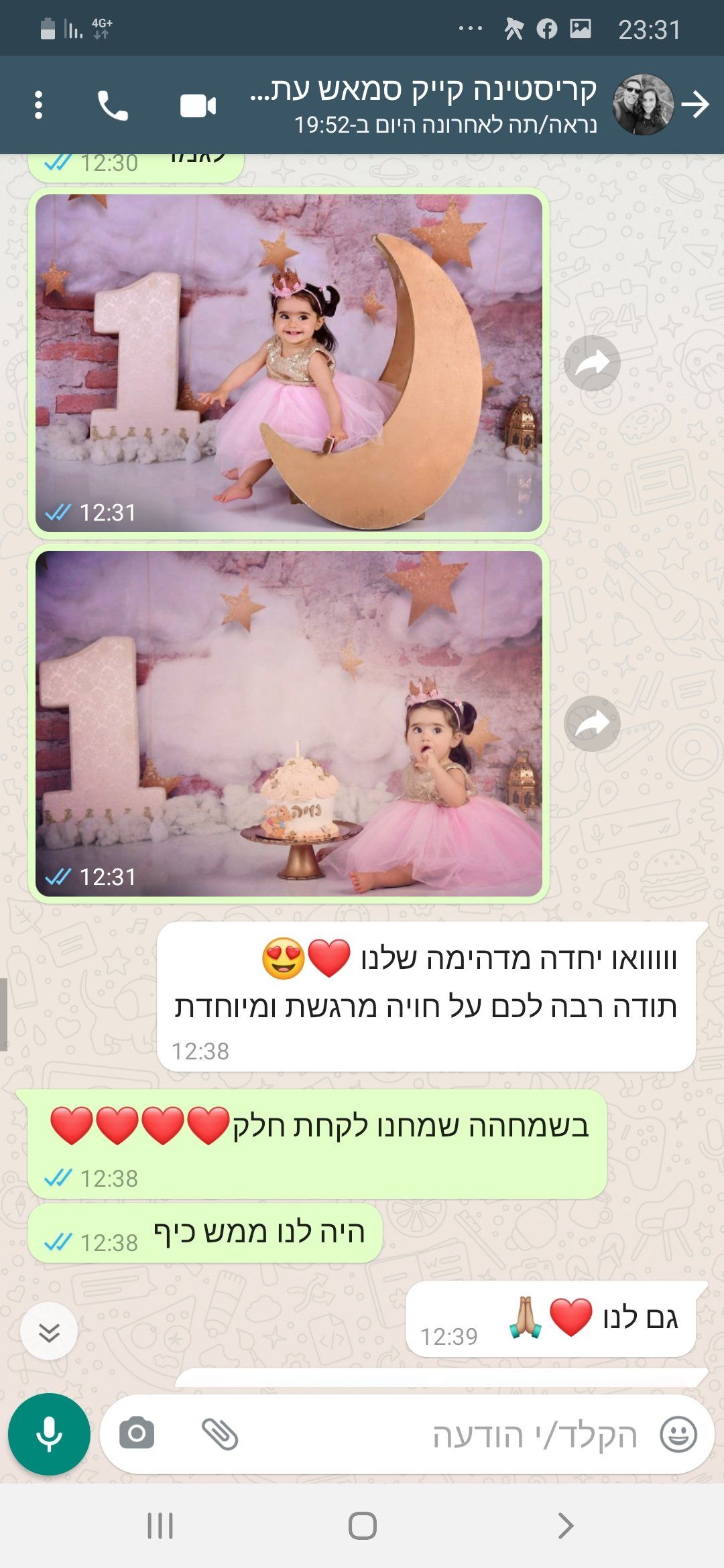Screen dimensions: 724x1568
Task: Go back using the header arrow
Action: (696, 105)
